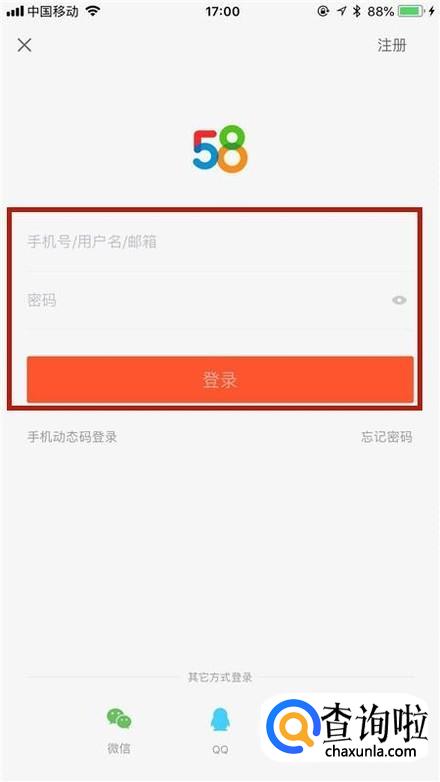Log in with QQ

click(x=220, y=729)
